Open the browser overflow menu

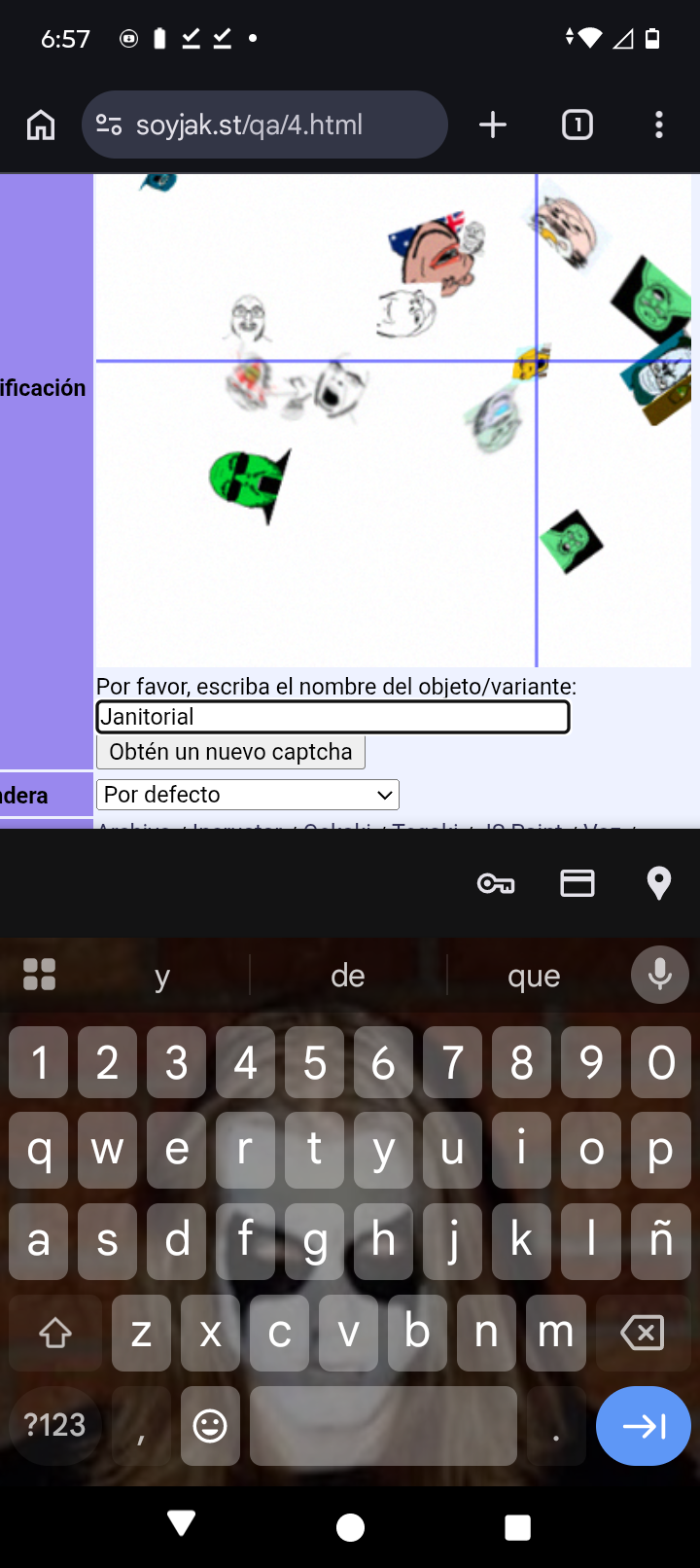point(659,125)
